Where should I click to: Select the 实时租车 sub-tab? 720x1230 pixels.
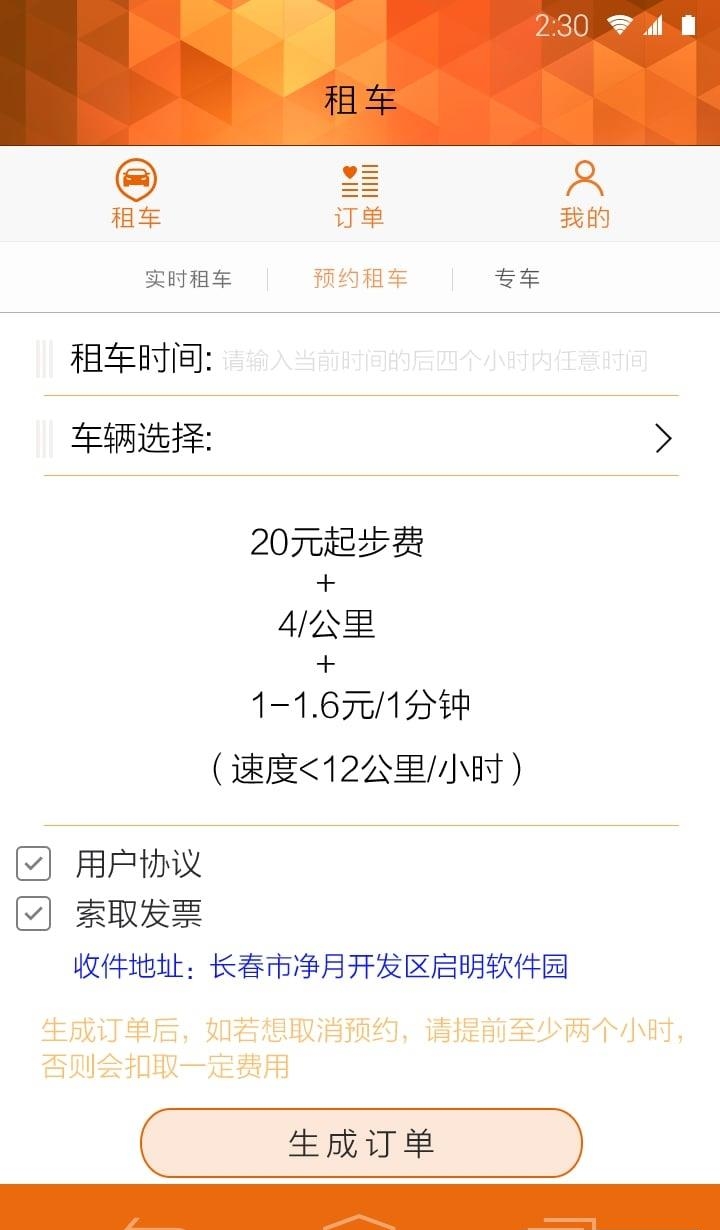188,279
